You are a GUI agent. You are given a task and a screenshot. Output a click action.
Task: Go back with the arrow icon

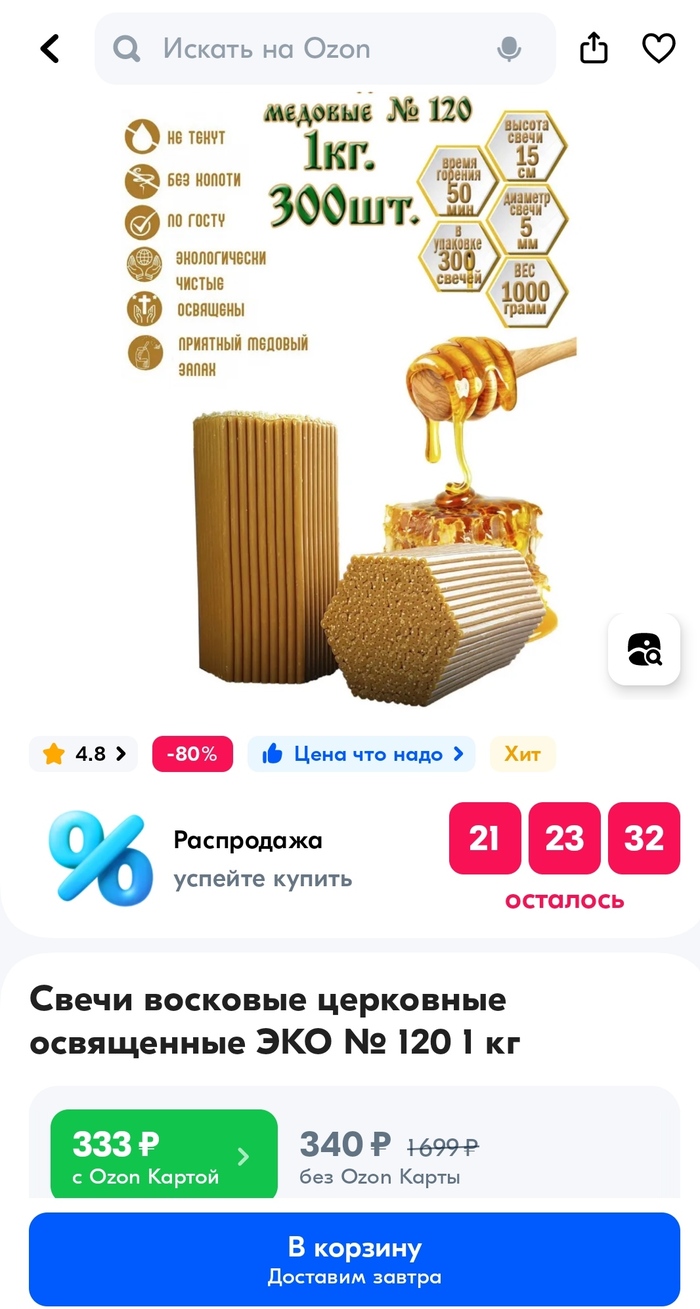[x=50, y=48]
